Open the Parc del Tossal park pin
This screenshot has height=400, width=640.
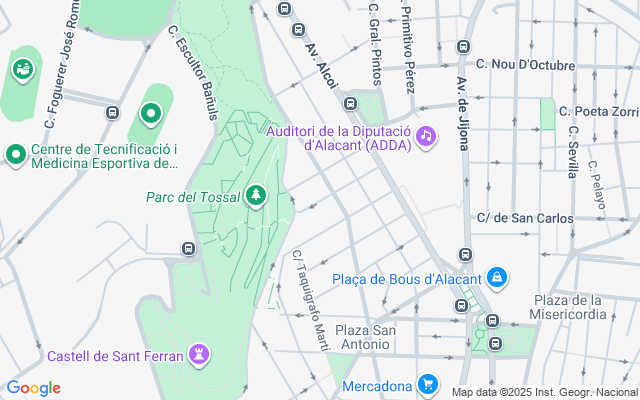[x=257, y=195]
